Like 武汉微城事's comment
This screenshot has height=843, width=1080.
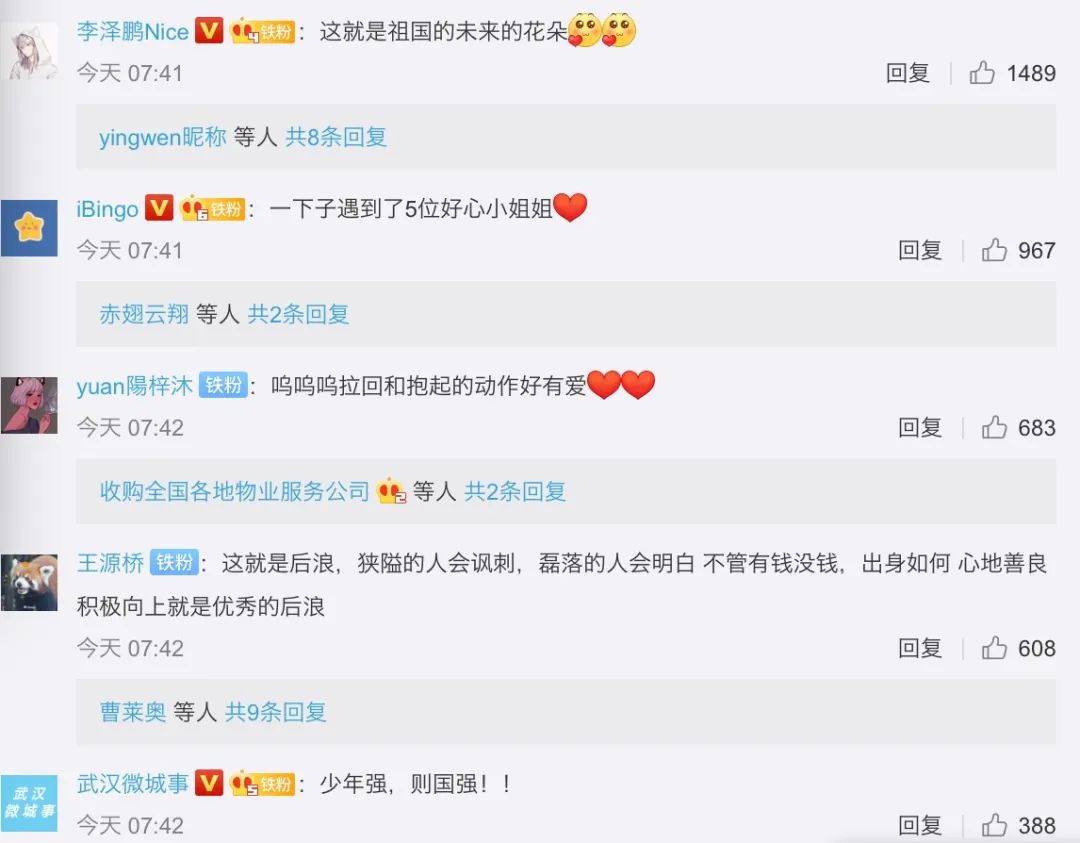point(993,825)
